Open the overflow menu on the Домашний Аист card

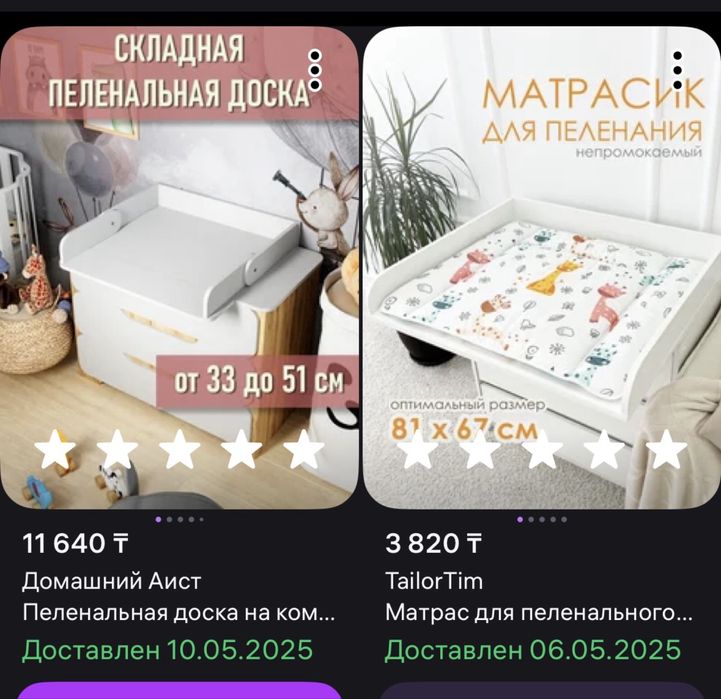click(315, 69)
